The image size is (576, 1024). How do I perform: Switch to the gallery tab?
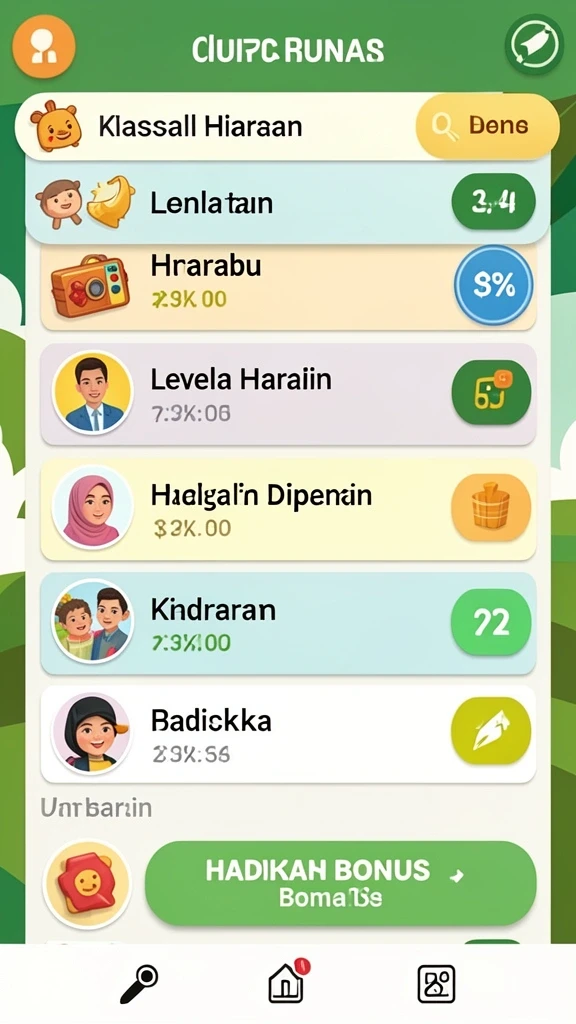click(436, 984)
